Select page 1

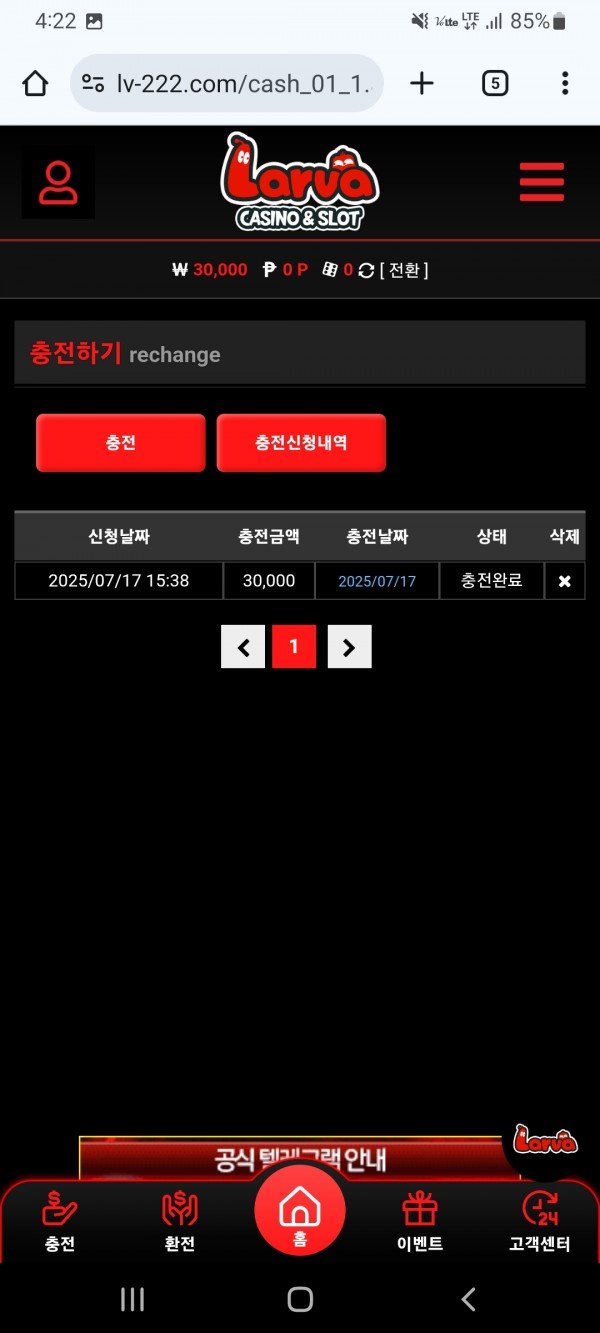click(294, 647)
